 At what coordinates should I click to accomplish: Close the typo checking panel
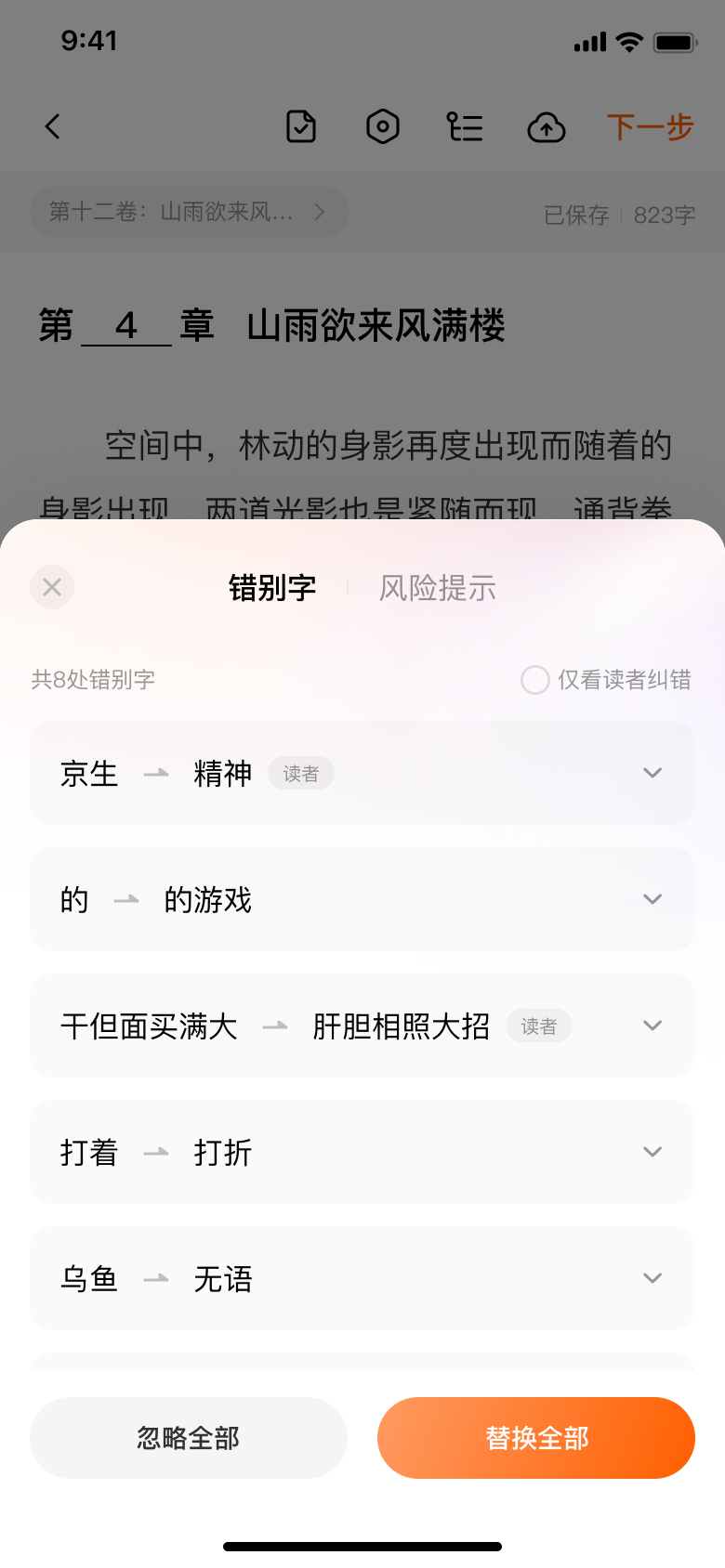[x=52, y=587]
